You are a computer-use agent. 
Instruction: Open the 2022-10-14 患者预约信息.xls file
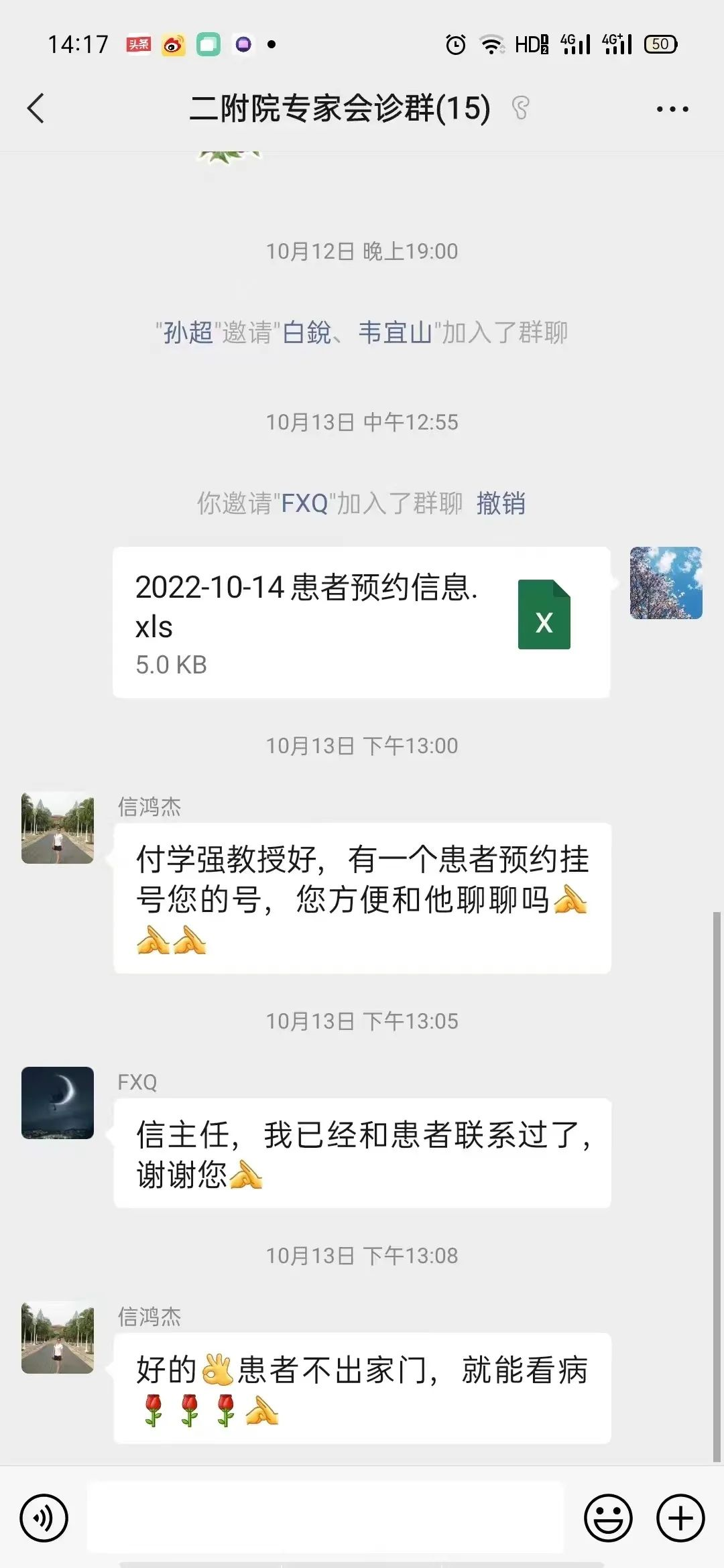361,623
